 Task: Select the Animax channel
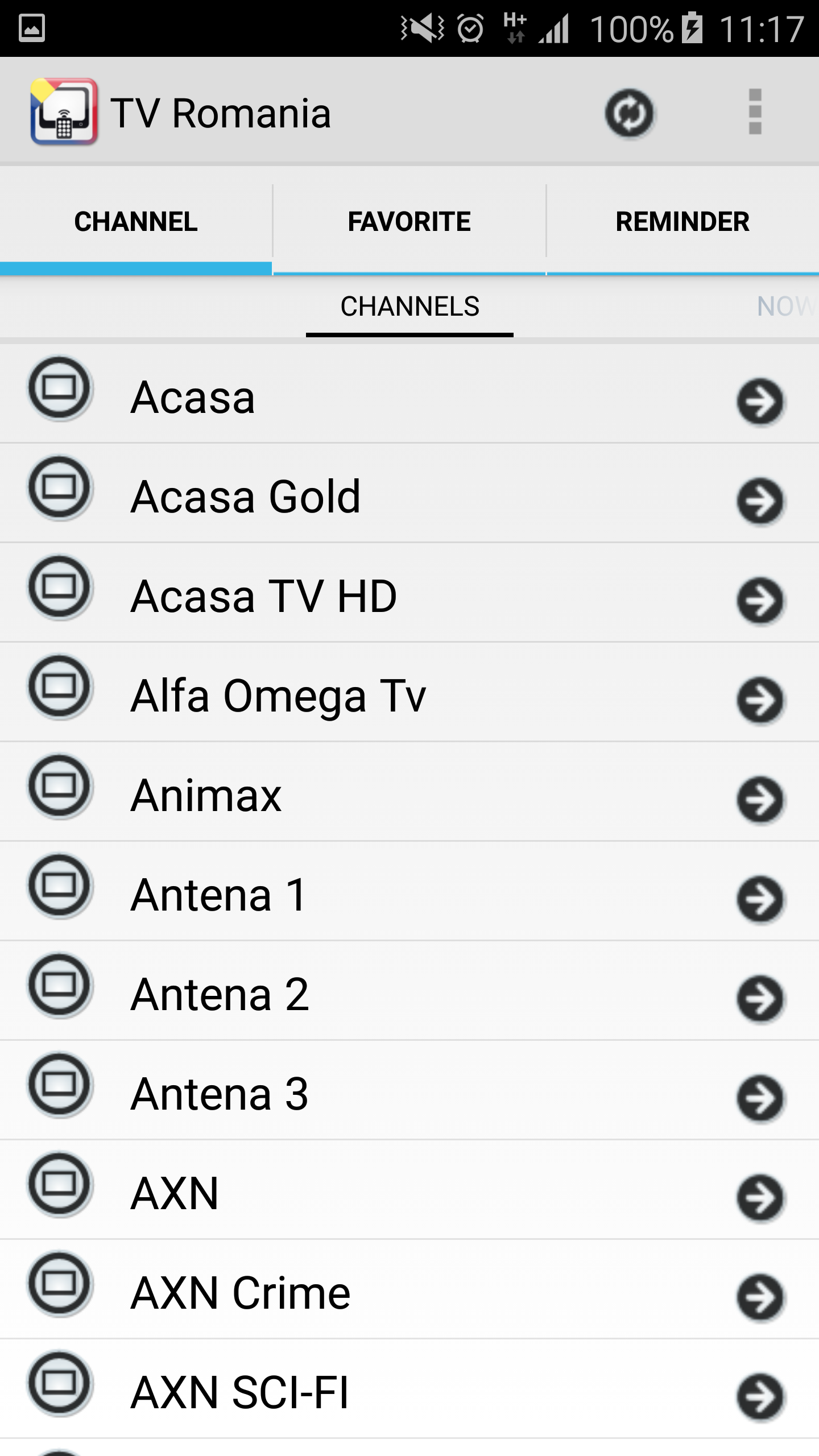tap(409, 795)
